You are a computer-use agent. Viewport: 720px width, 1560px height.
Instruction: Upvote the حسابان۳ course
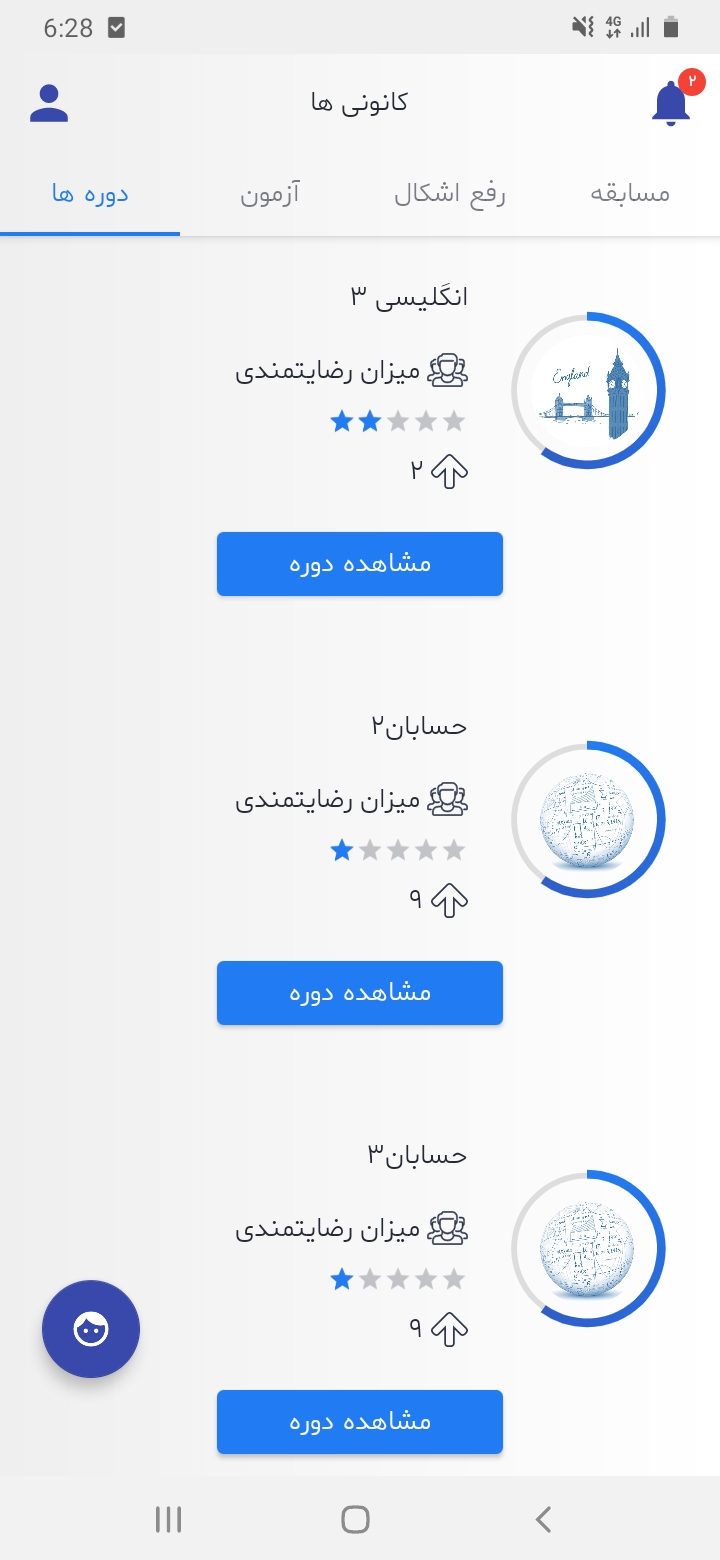coord(449,1328)
